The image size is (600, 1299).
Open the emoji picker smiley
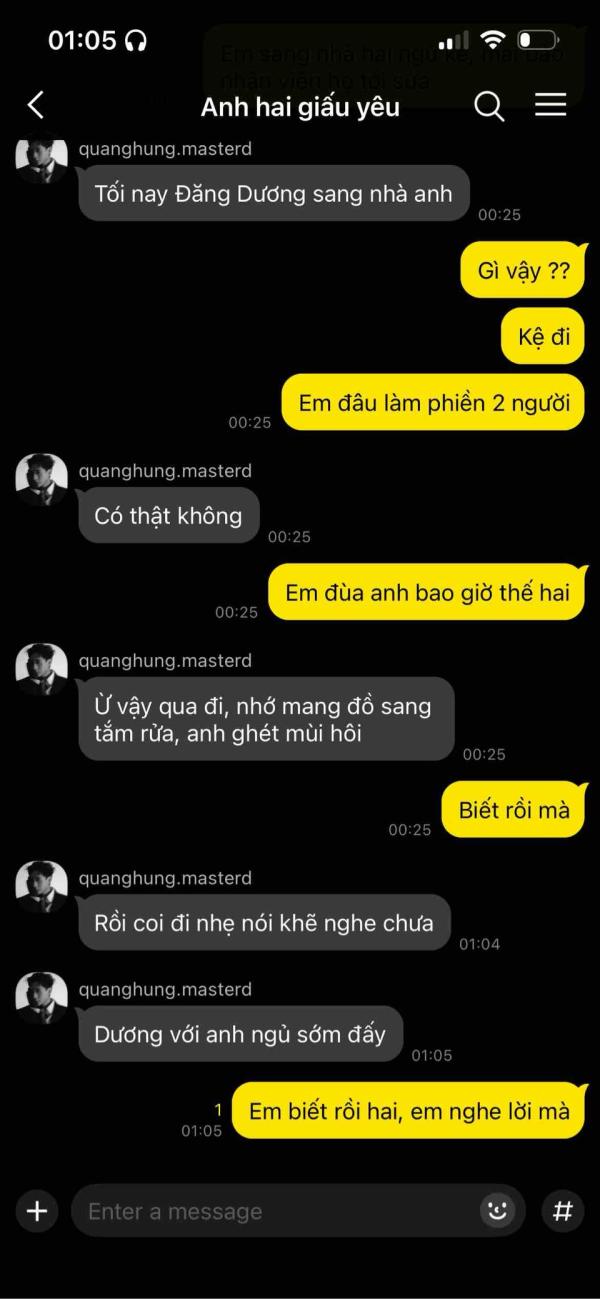coord(498,1211)
